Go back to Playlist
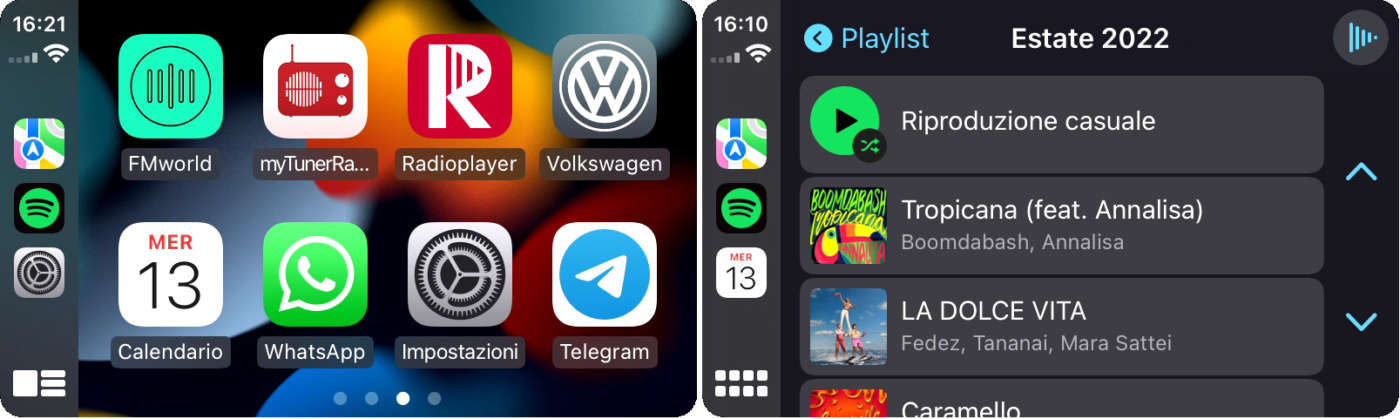This screenshot has width=1400, height=419. pos(867,39)
